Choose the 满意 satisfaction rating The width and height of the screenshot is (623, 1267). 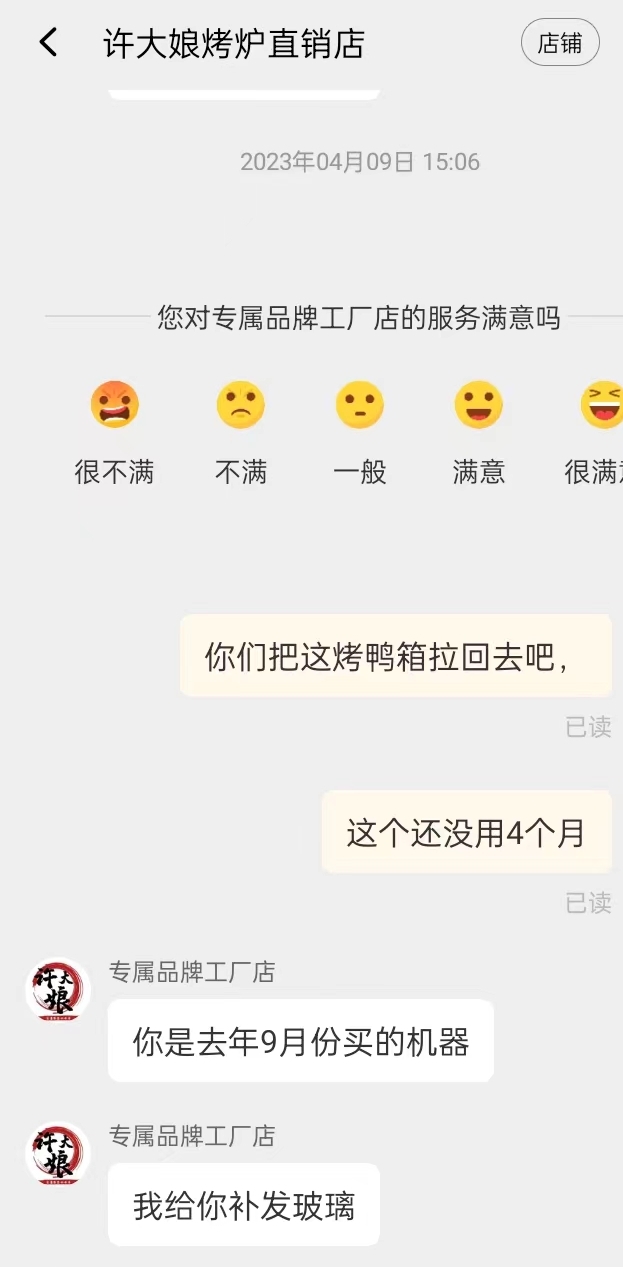tap(478, 405)
